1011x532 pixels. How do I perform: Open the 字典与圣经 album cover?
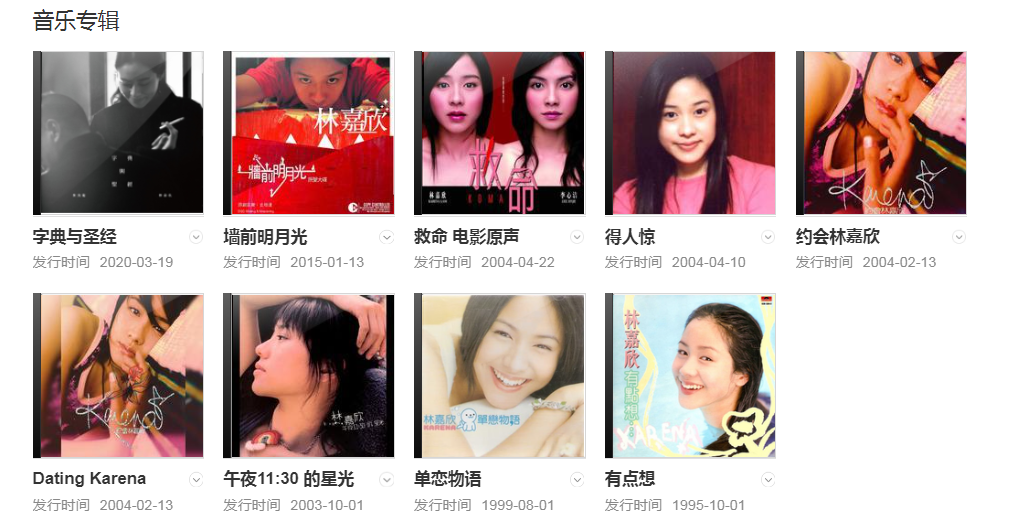point(118,133)
